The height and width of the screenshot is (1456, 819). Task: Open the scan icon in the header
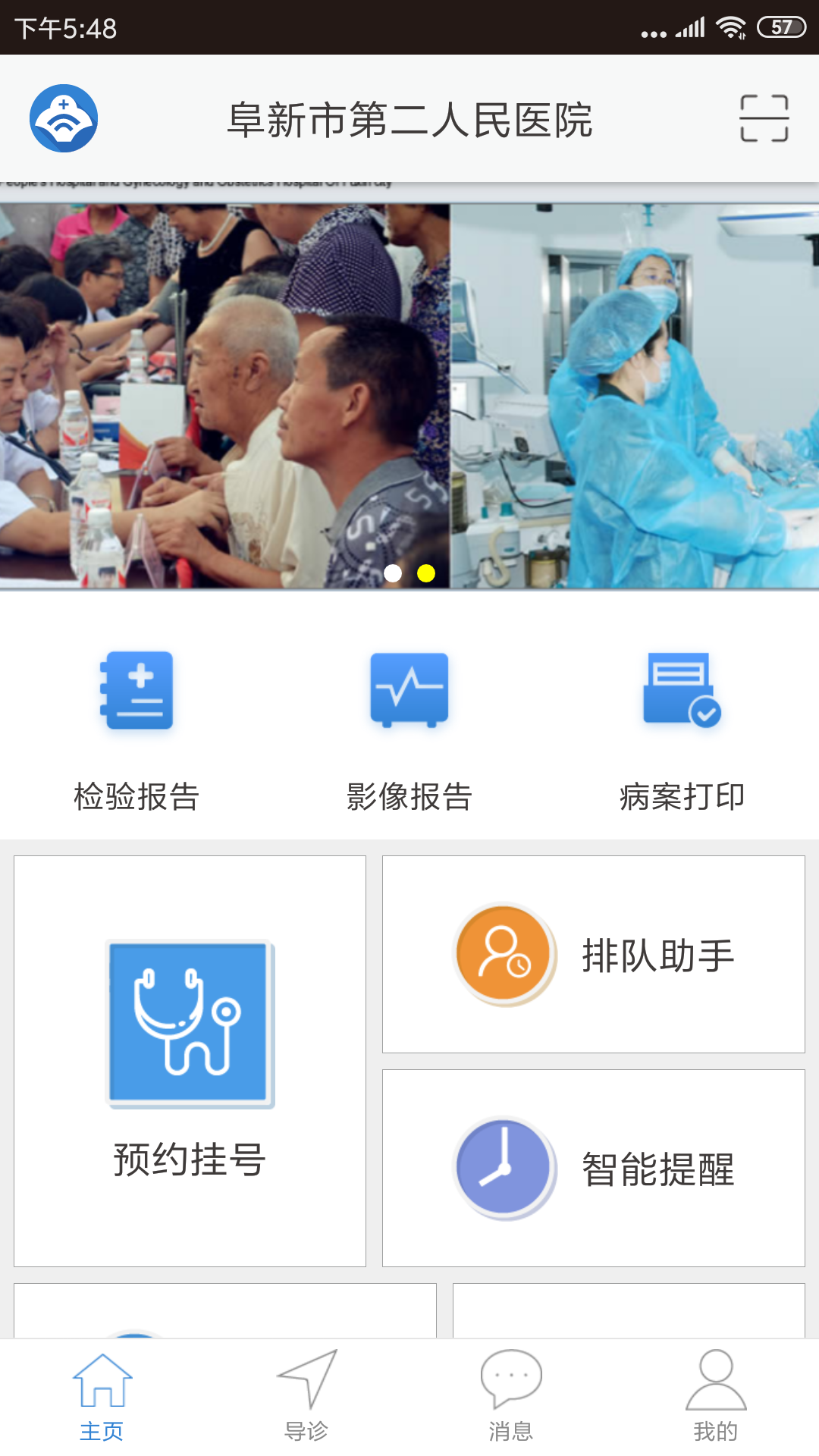pos(764,118)
